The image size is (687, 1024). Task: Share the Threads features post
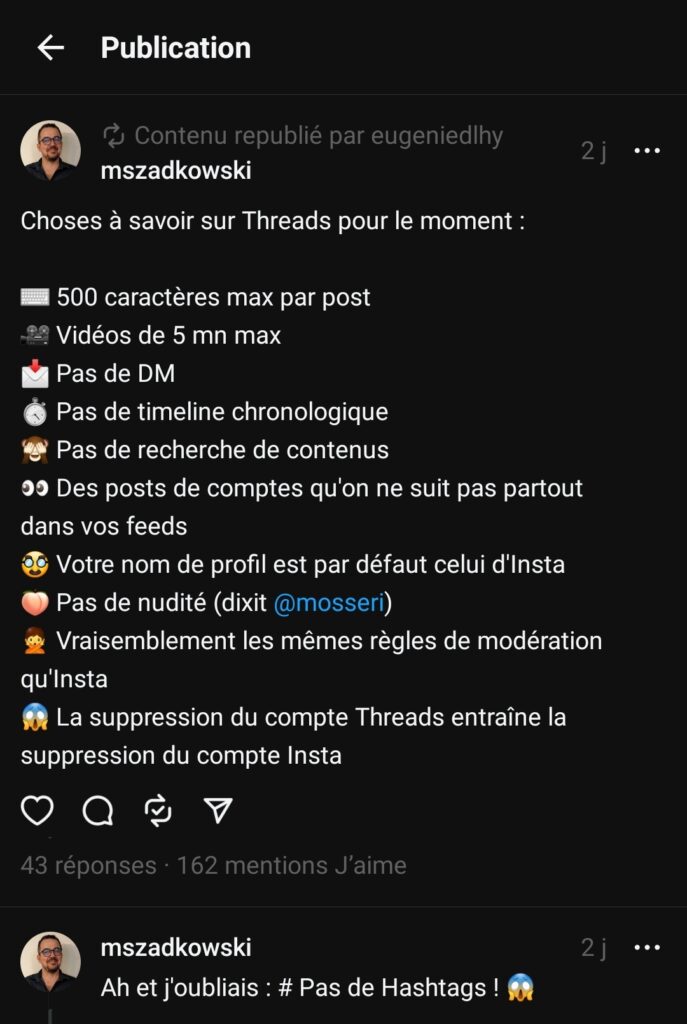(x=218, y=811)
